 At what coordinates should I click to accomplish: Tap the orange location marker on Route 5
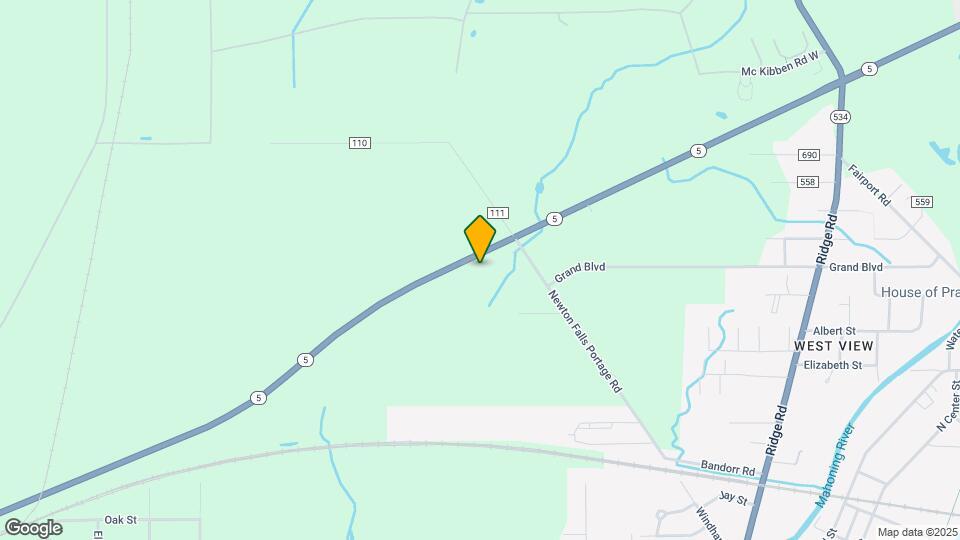point(480,238)
